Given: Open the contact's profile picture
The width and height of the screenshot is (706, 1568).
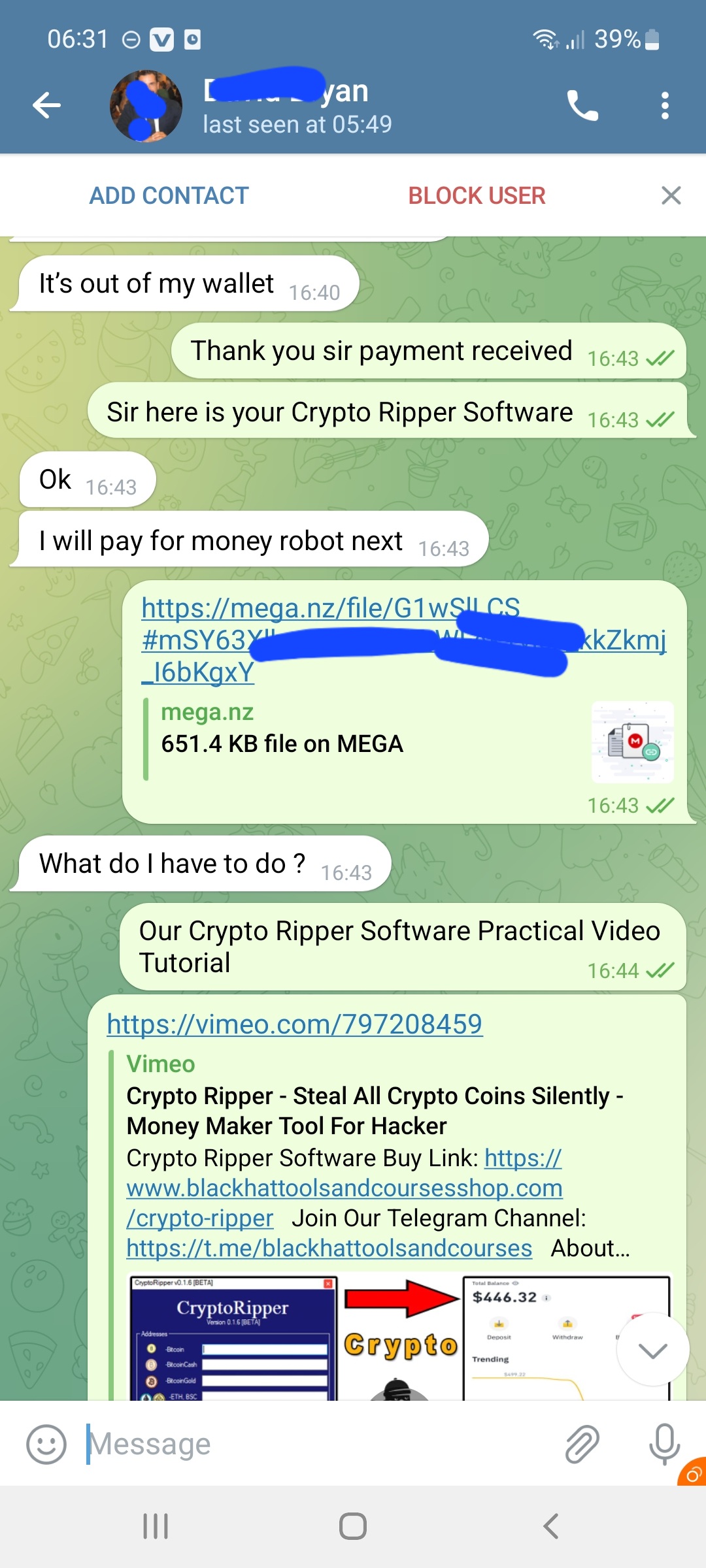Looking at the screenshot, I should [x=146, y=106].
